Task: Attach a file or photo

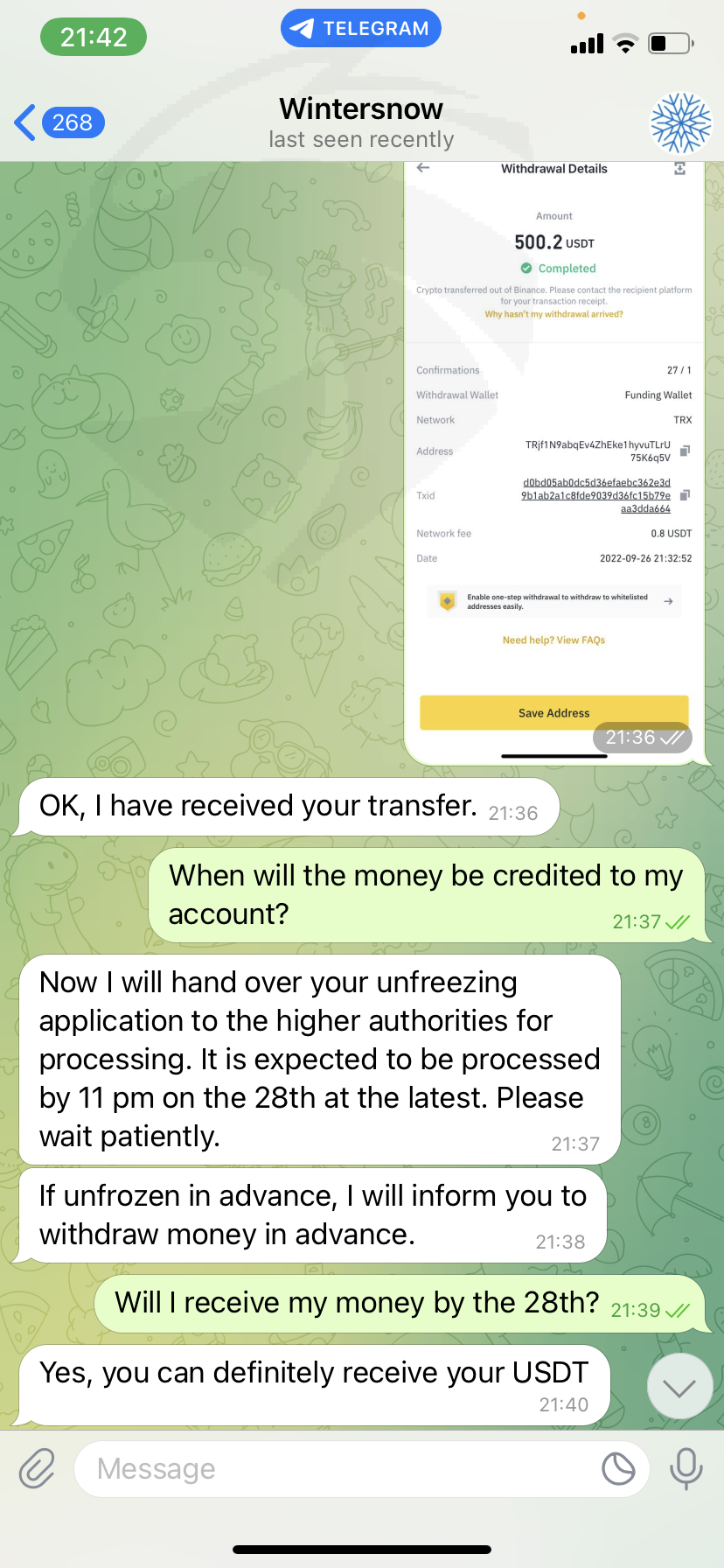Action: 38,1468
